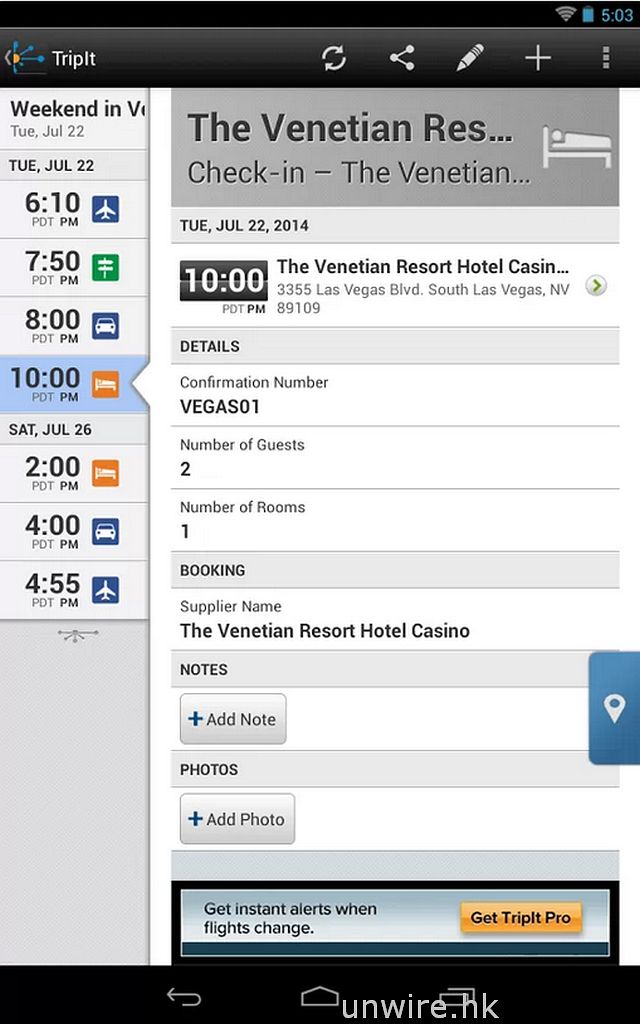Viewport: 640px width, 1024px height.
Task: Open the 4:00 PM car item
Action: 74,532
